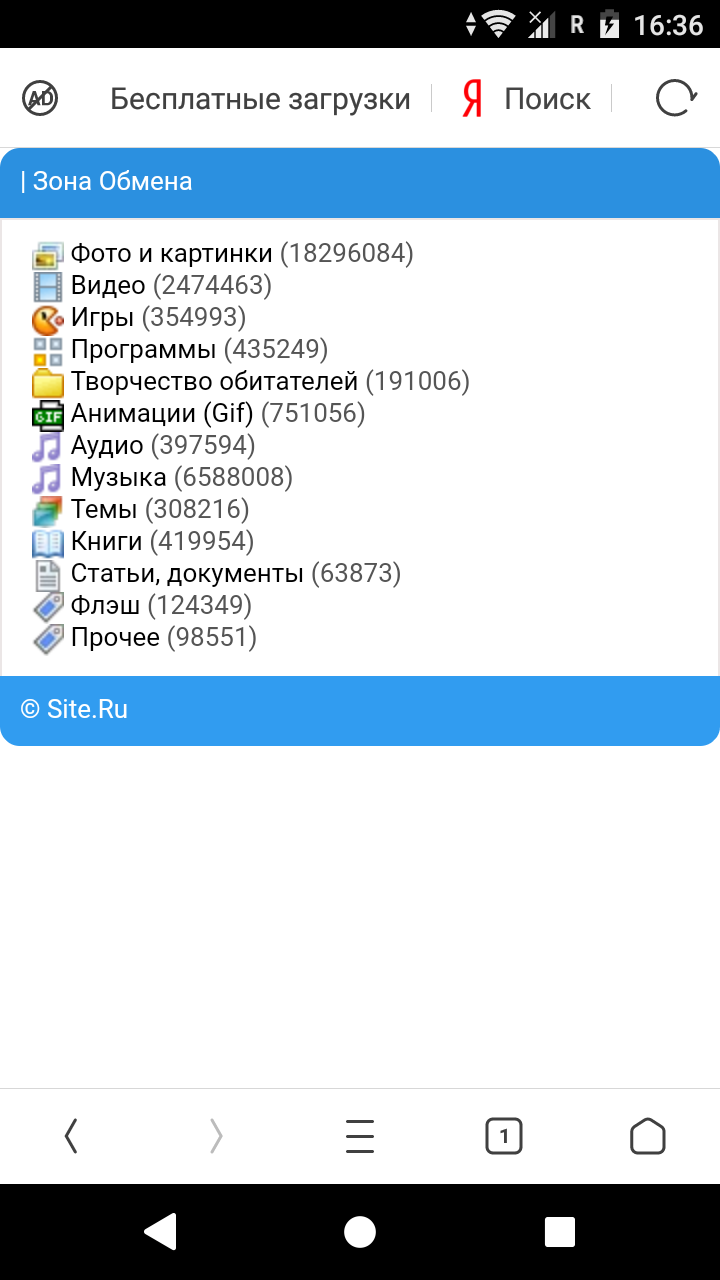Viewport: 720px width, 1280px height.
Task: Open the Аудио category
Action: click(107, 445)
